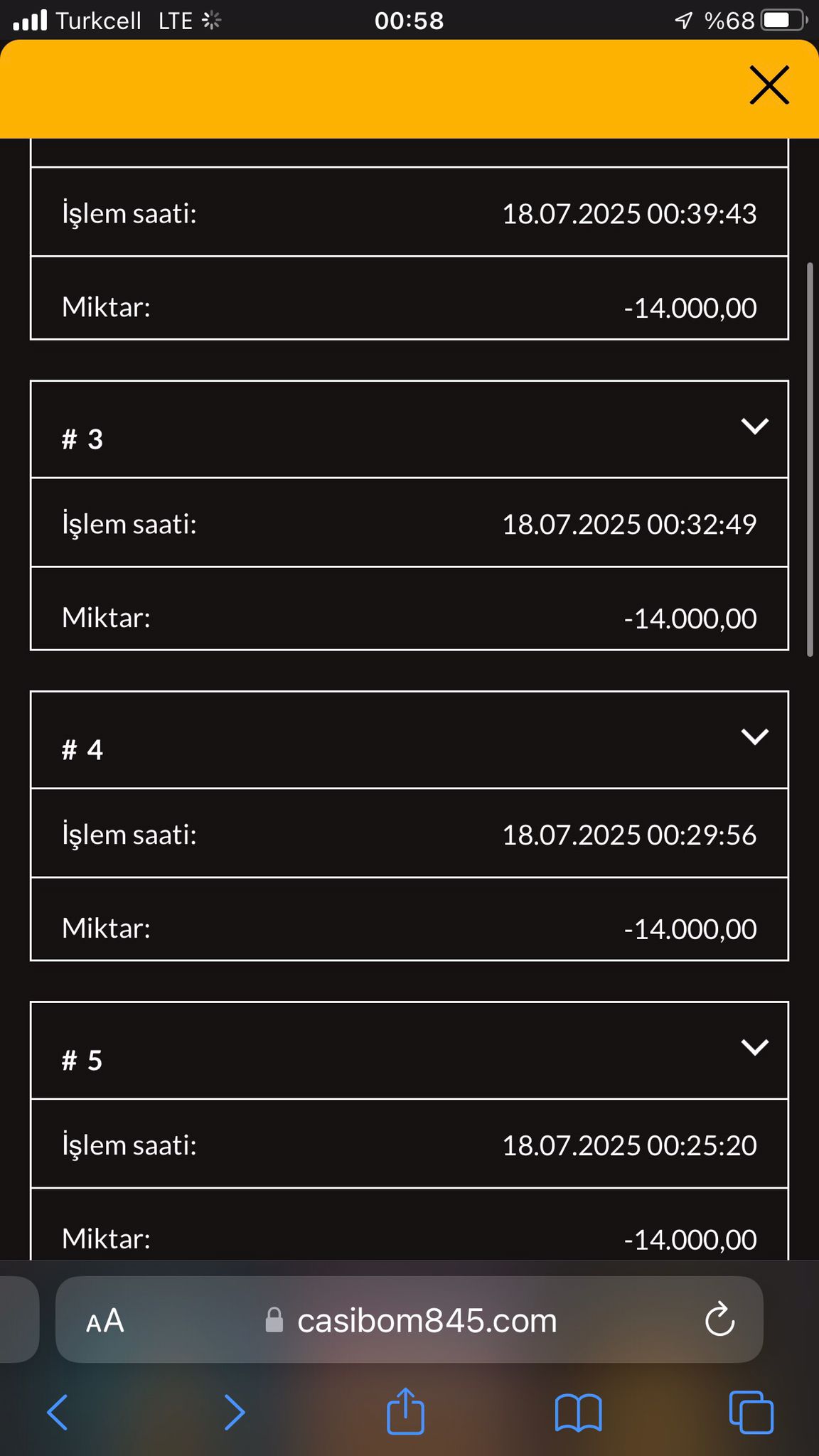Open Safari bookmarks
Viewport: 819px width, 1456px height.
578,1411
